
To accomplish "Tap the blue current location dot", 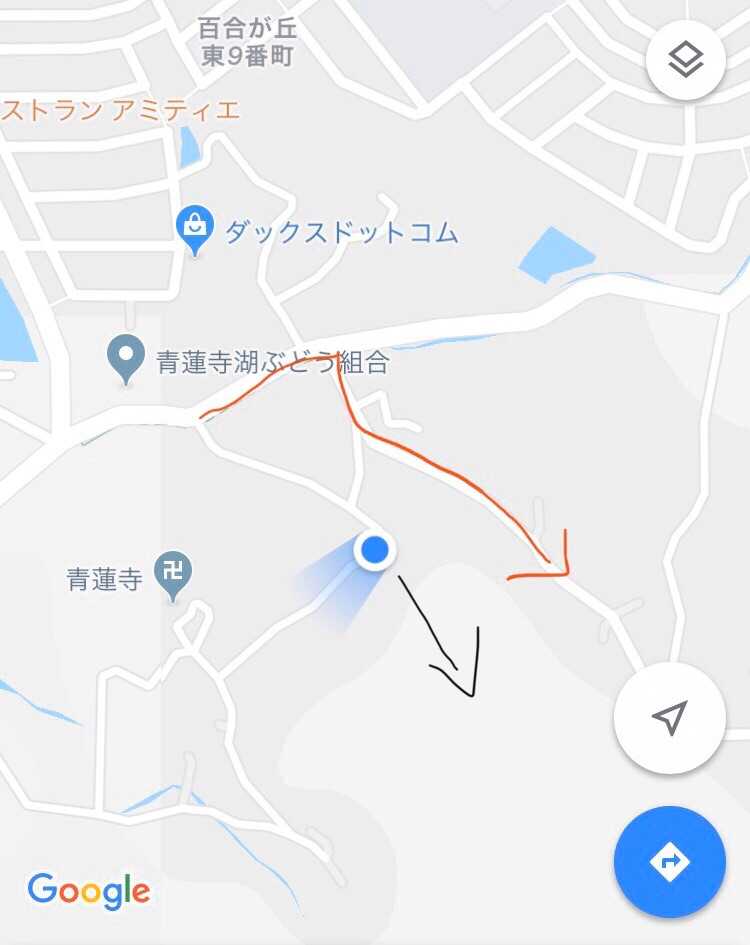I will (x=374, y=549).
